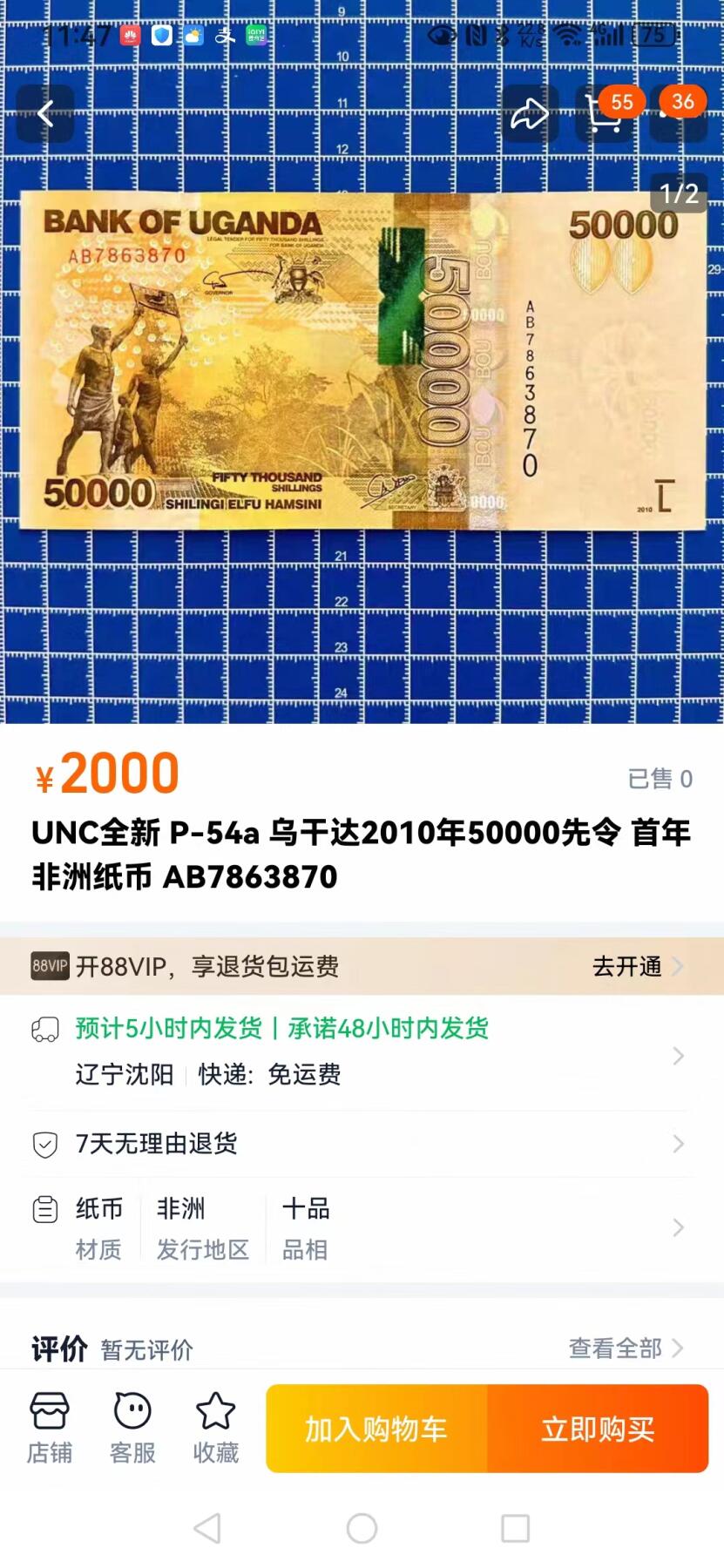
Task: Contact 客服 customer service
Action: [132, 1428]
